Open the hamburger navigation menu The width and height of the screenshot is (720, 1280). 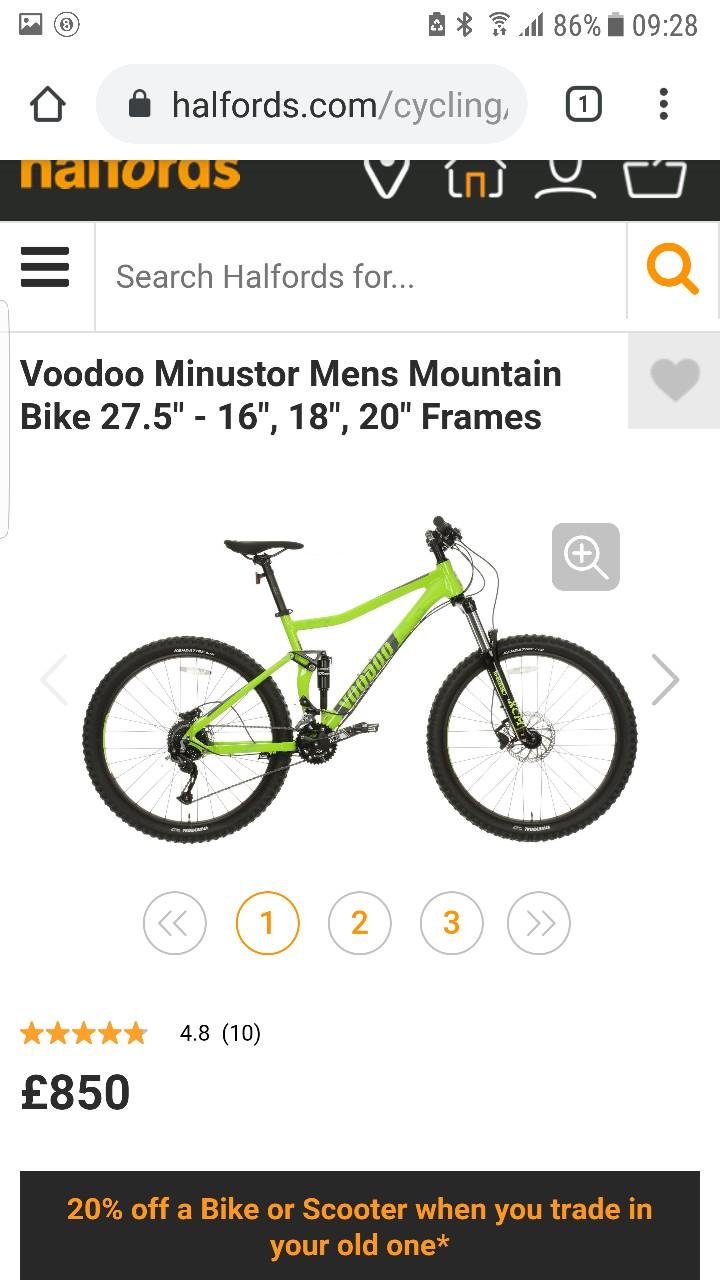pyautogui.click(x=45, y=268)
